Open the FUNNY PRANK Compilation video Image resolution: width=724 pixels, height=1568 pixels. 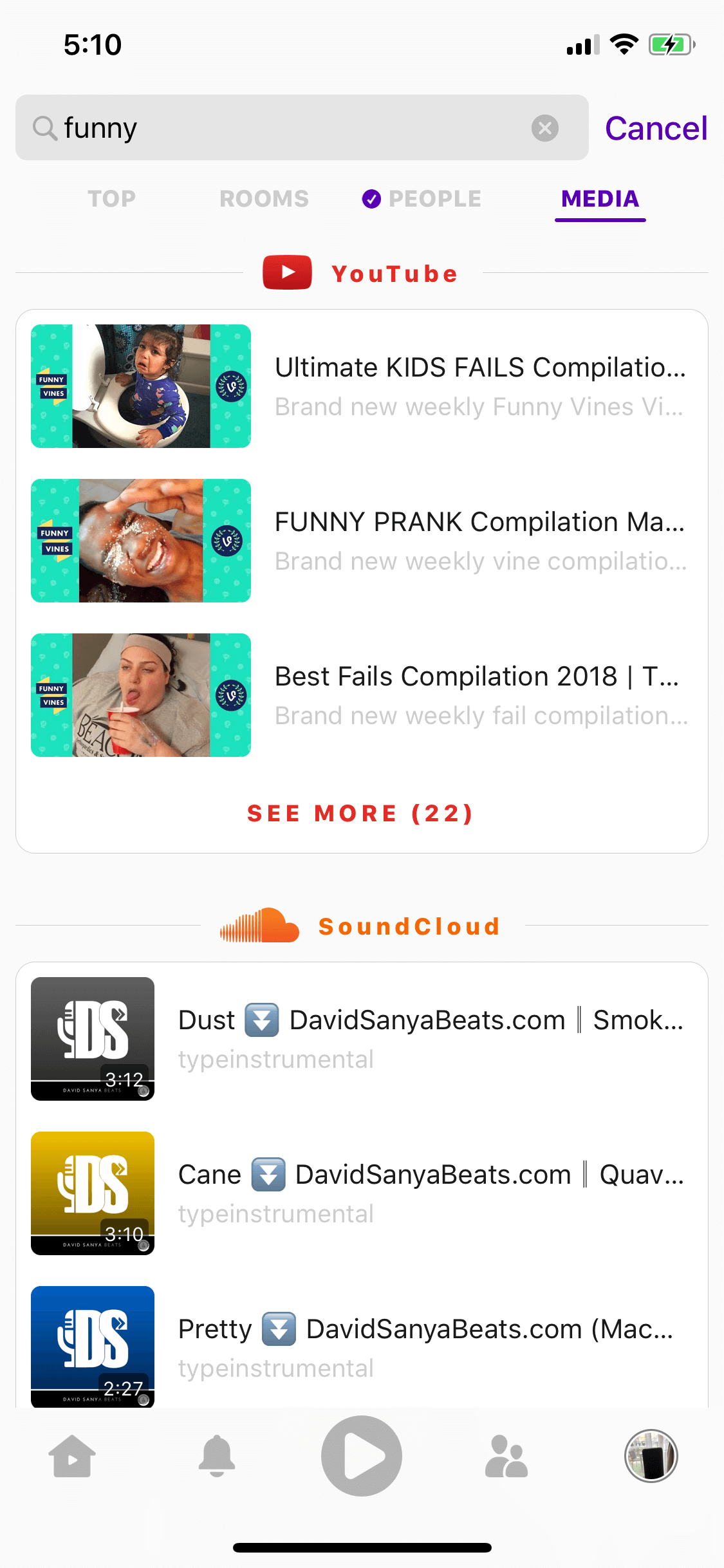pyautogui.click(x=362, y=541)
